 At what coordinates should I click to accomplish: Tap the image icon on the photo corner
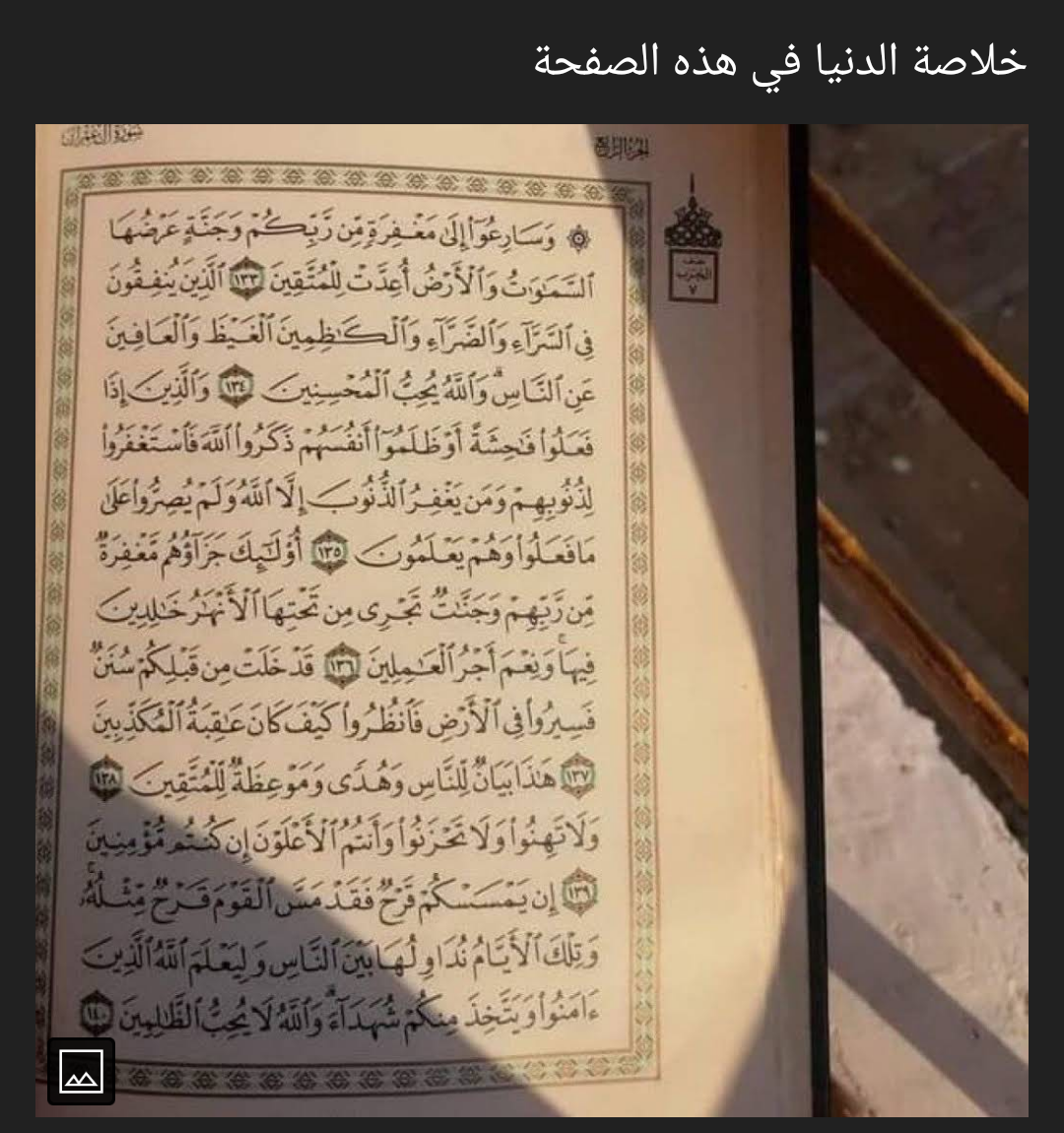81,1072
